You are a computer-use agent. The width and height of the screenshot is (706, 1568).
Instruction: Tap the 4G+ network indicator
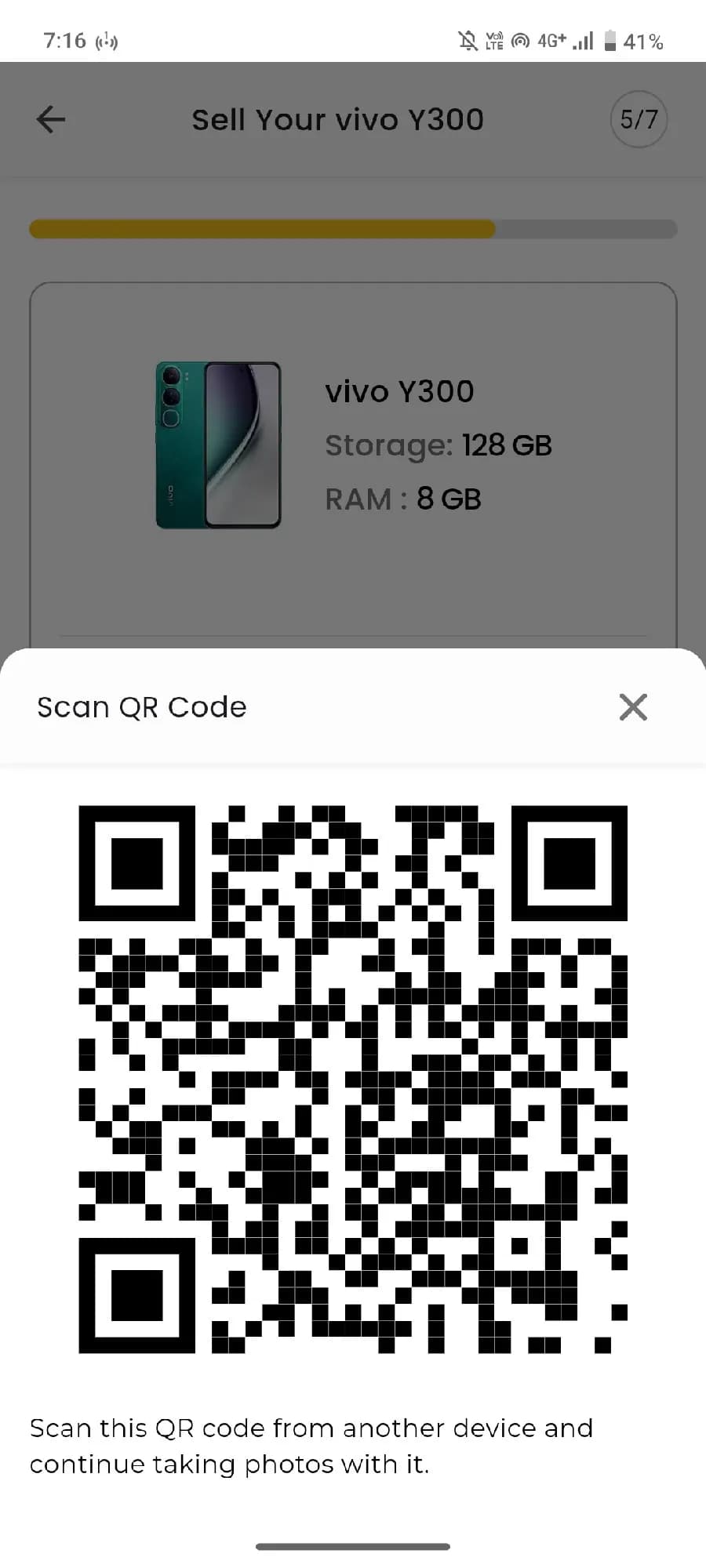[x=551, y=41]
